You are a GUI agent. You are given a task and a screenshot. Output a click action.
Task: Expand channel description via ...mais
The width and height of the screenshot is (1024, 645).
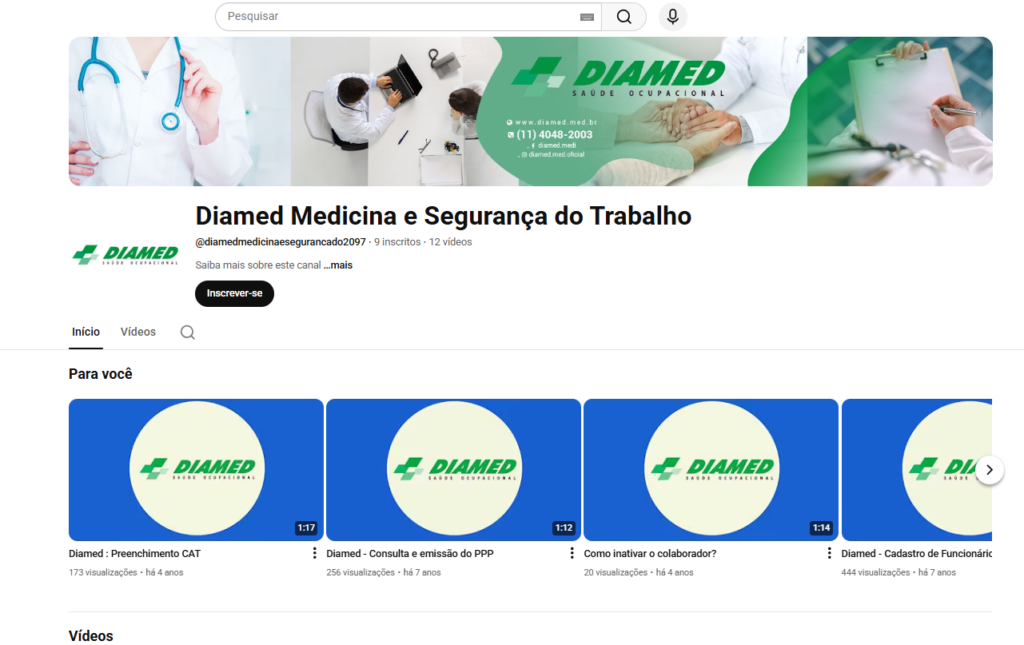click(338, 265)
